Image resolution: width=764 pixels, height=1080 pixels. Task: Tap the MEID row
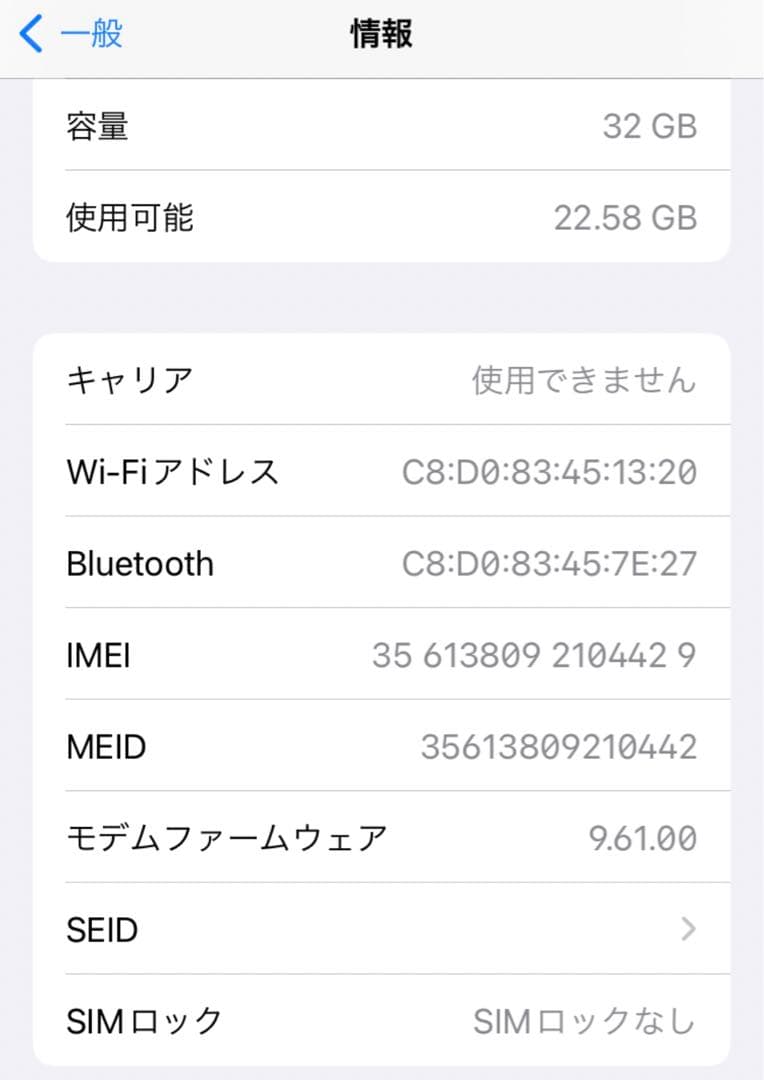click(x=382, y=746)
